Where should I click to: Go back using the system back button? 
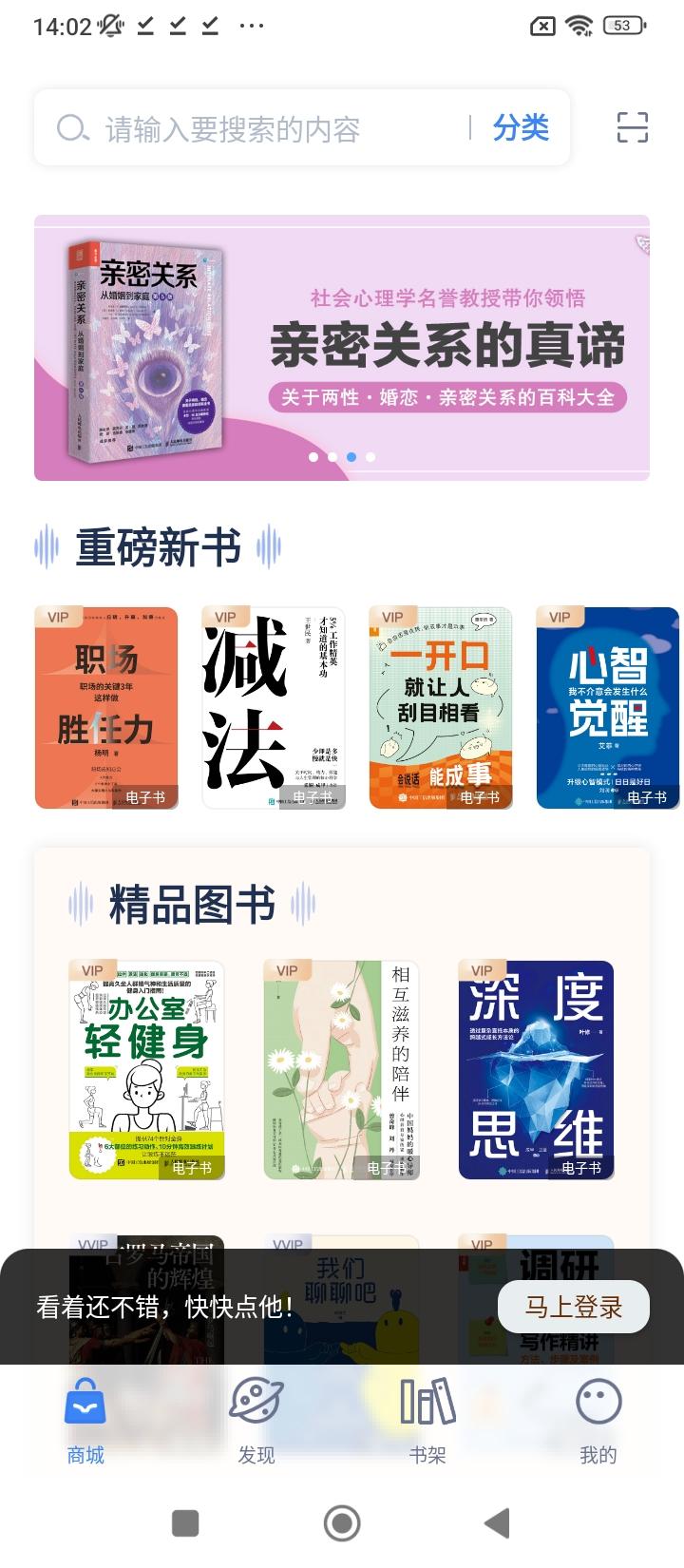(497, 1523)
